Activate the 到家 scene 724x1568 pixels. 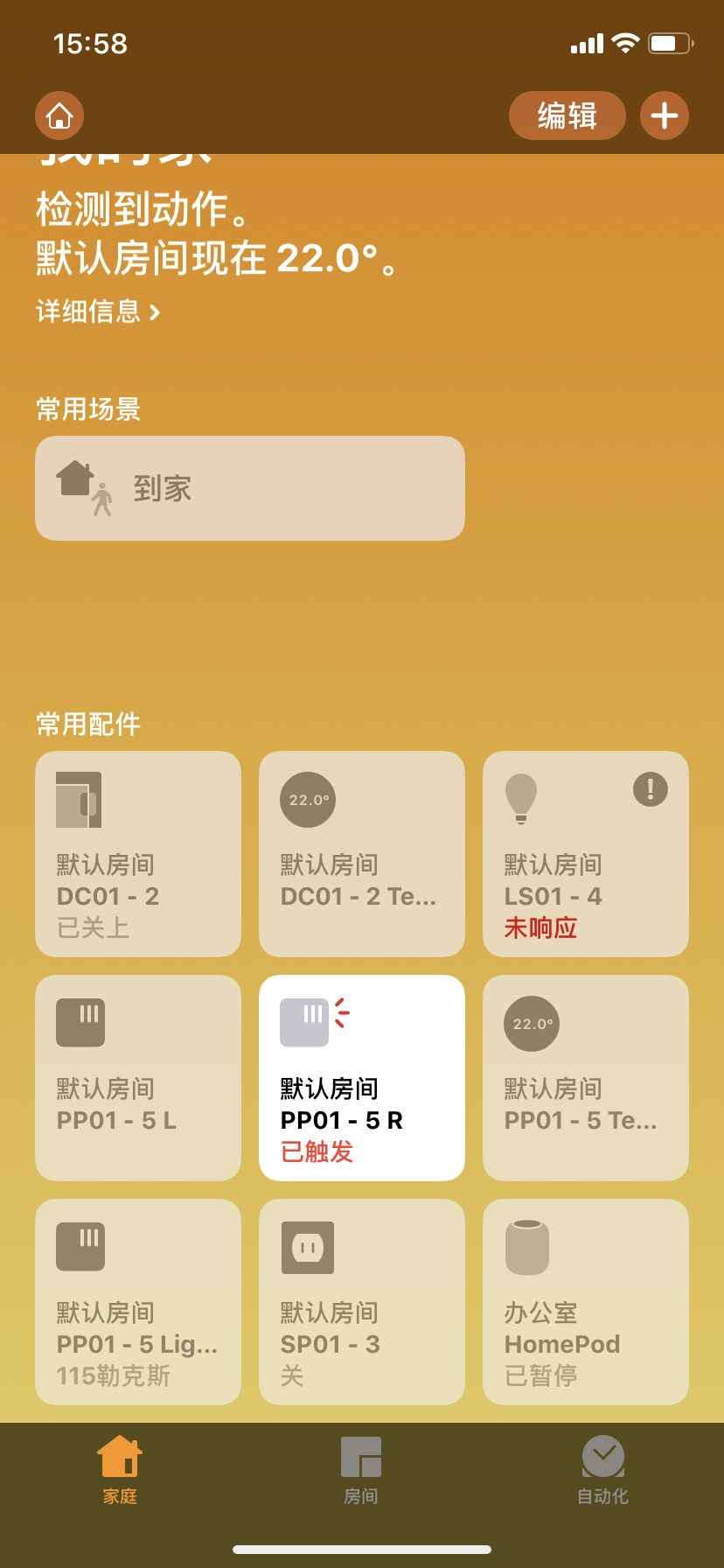(x=250, y=488)
